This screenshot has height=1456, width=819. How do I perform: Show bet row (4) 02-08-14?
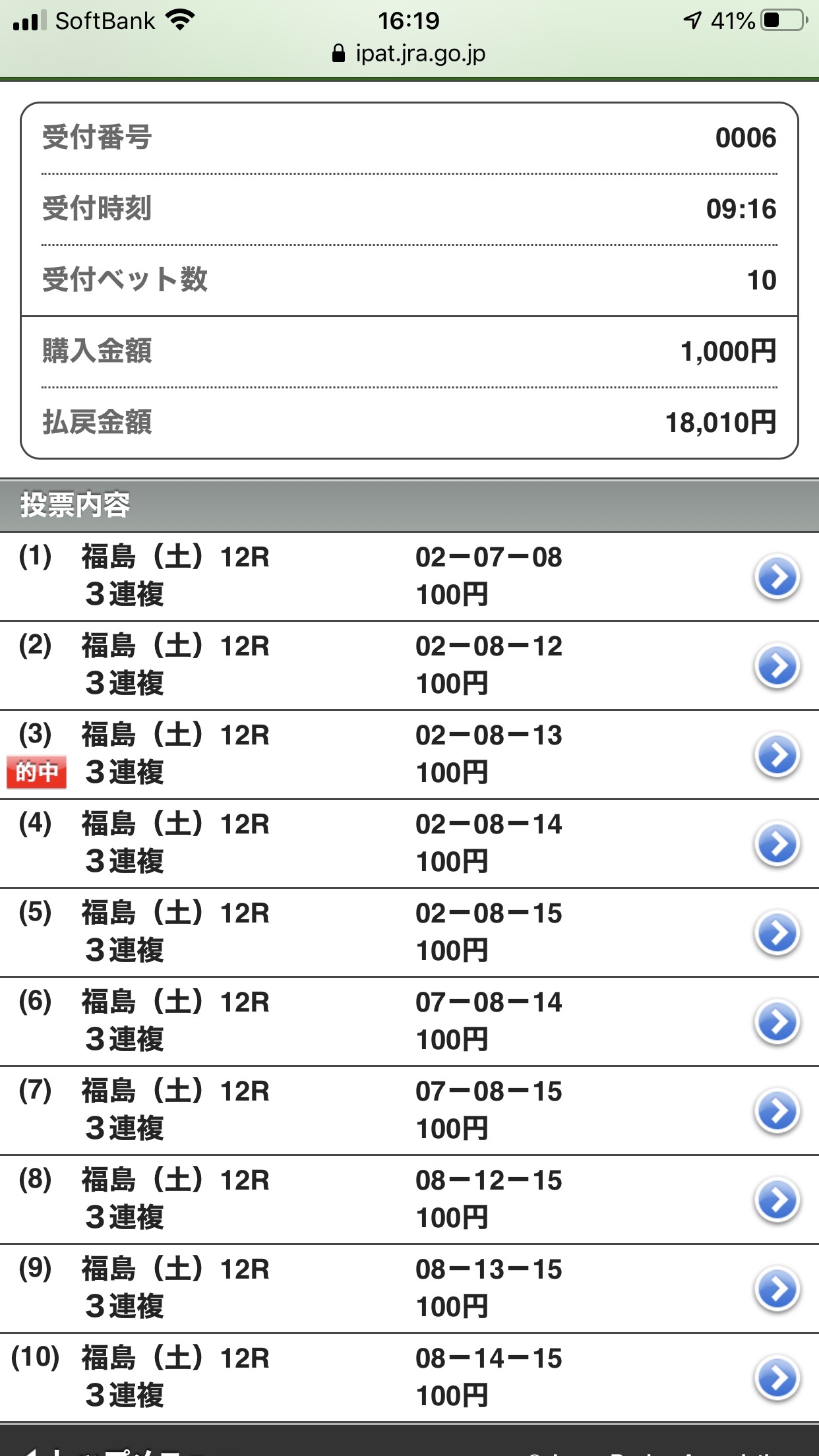[777, 844]
